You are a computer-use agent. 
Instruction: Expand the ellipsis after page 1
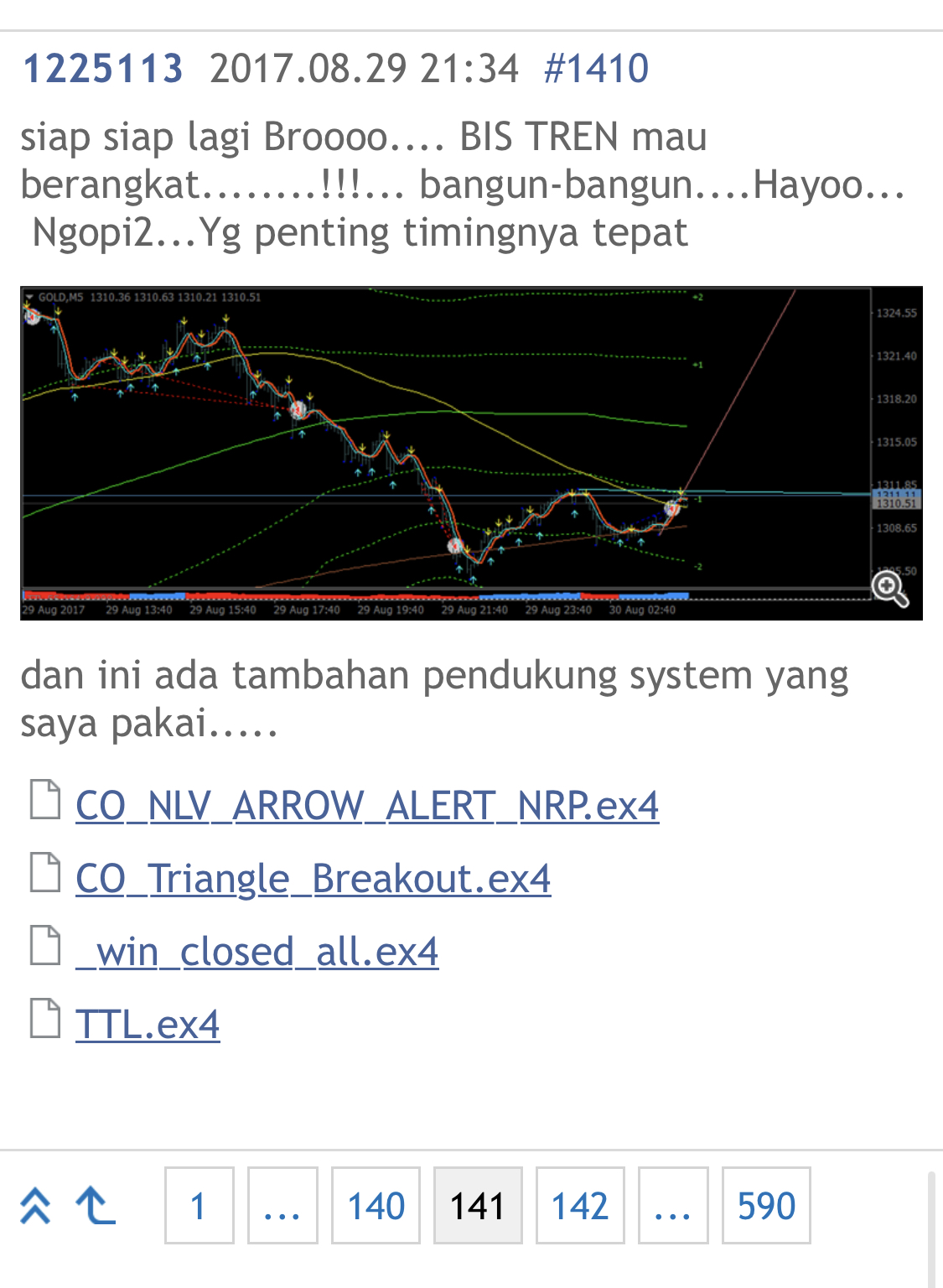282,1206
